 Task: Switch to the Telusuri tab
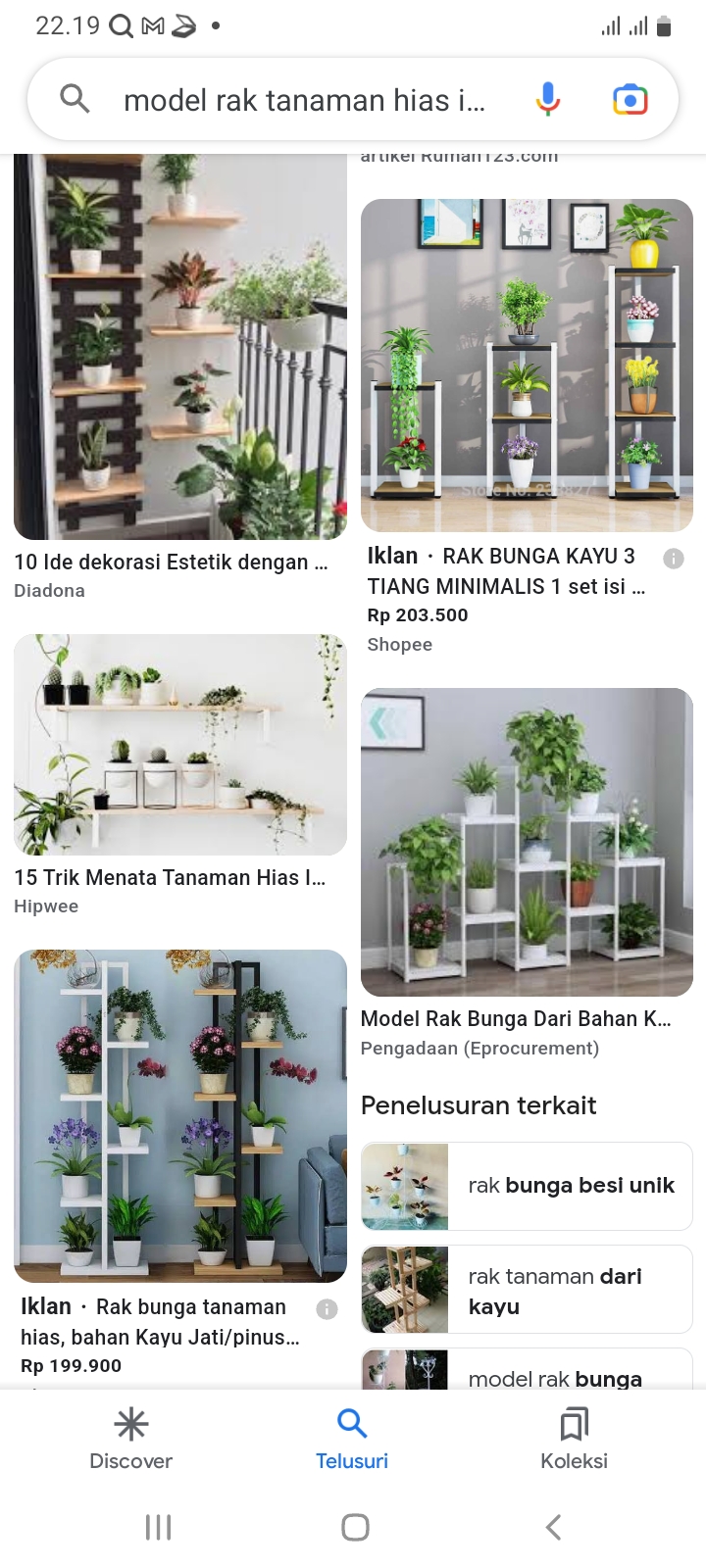coord(352,1439)
